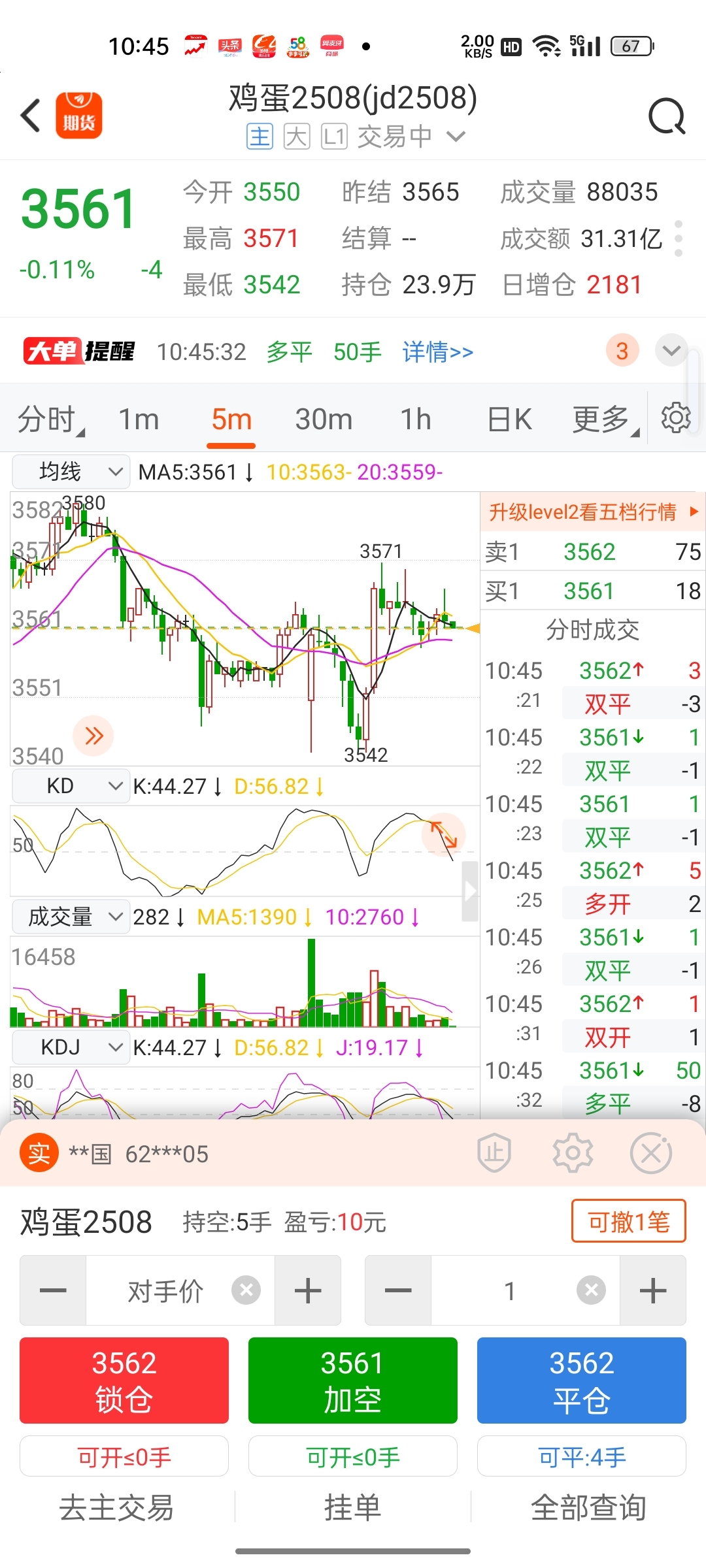Switch chart to the 30m timeframe

(324, 419)
